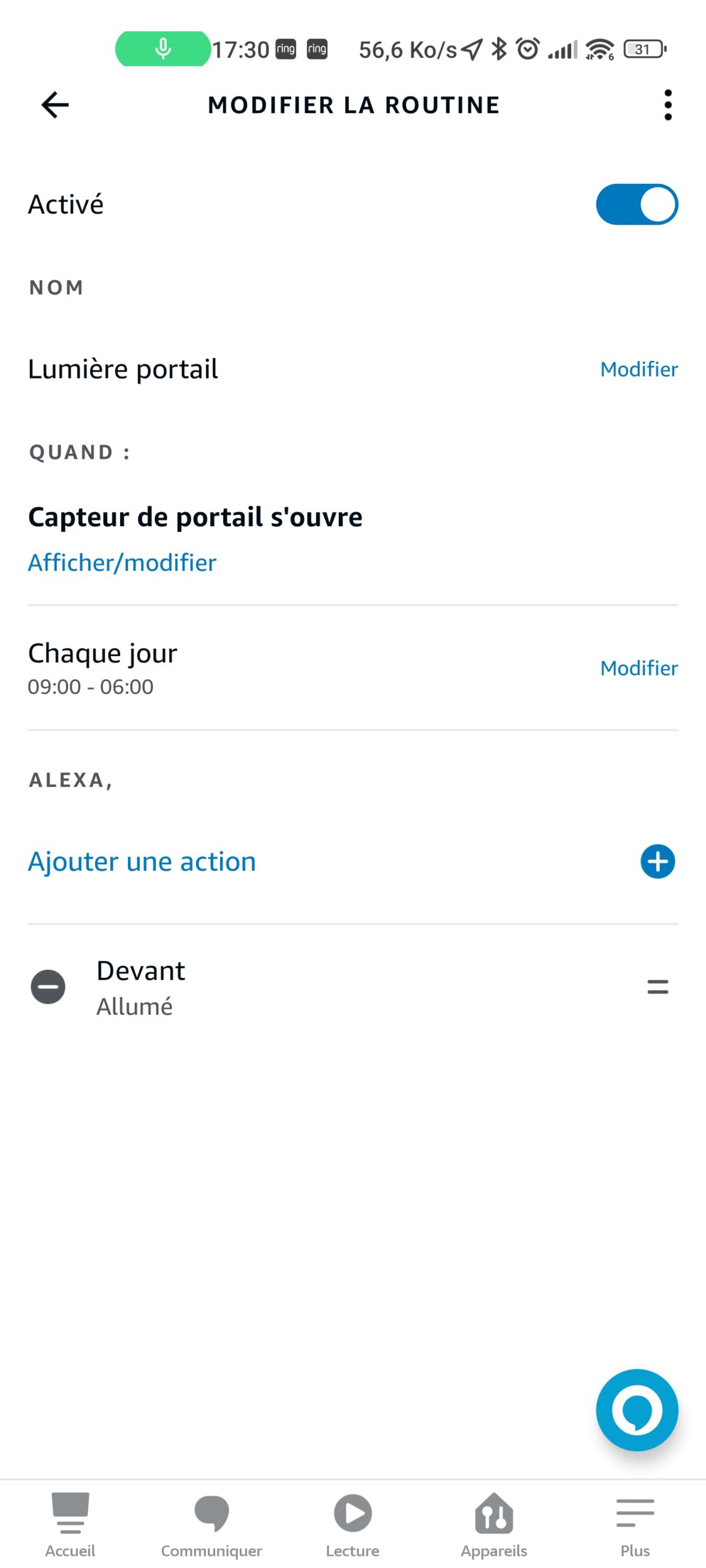Toggle the Activé routine switch

coord(637,204)
